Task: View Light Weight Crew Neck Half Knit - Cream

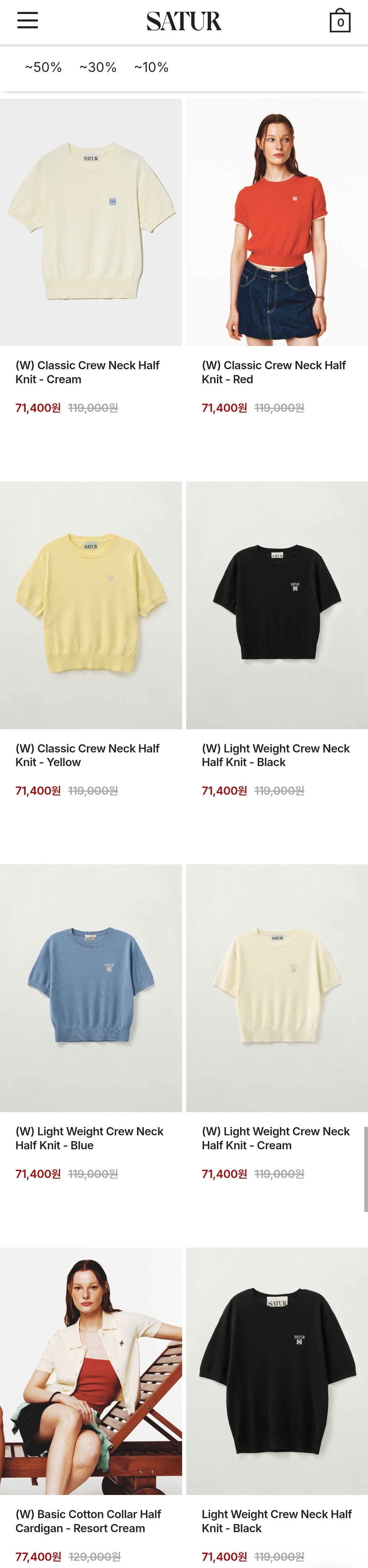Action: 277,988
